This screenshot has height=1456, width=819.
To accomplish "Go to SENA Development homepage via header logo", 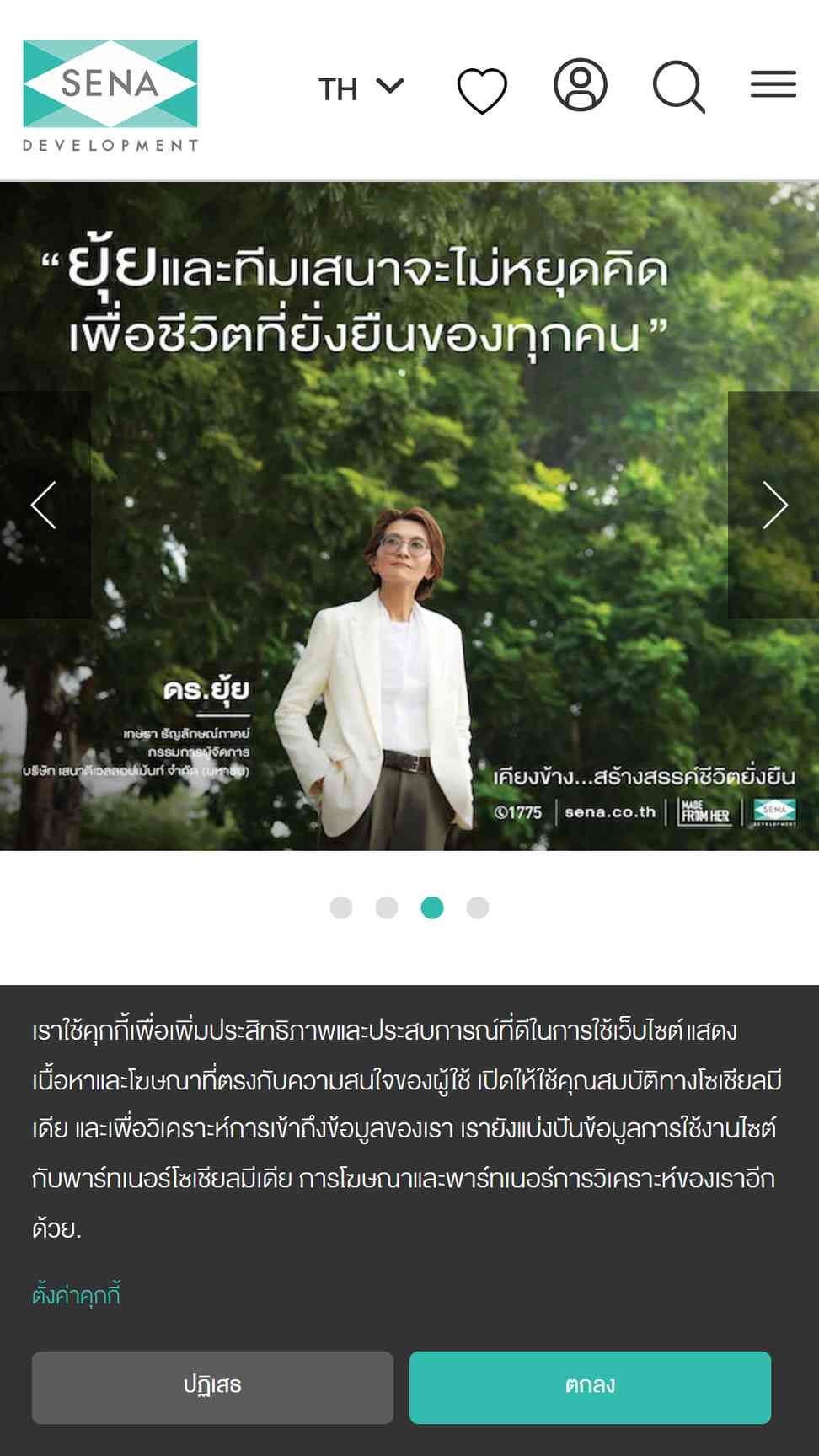I will pyautogui.click(x=110, y=96).
